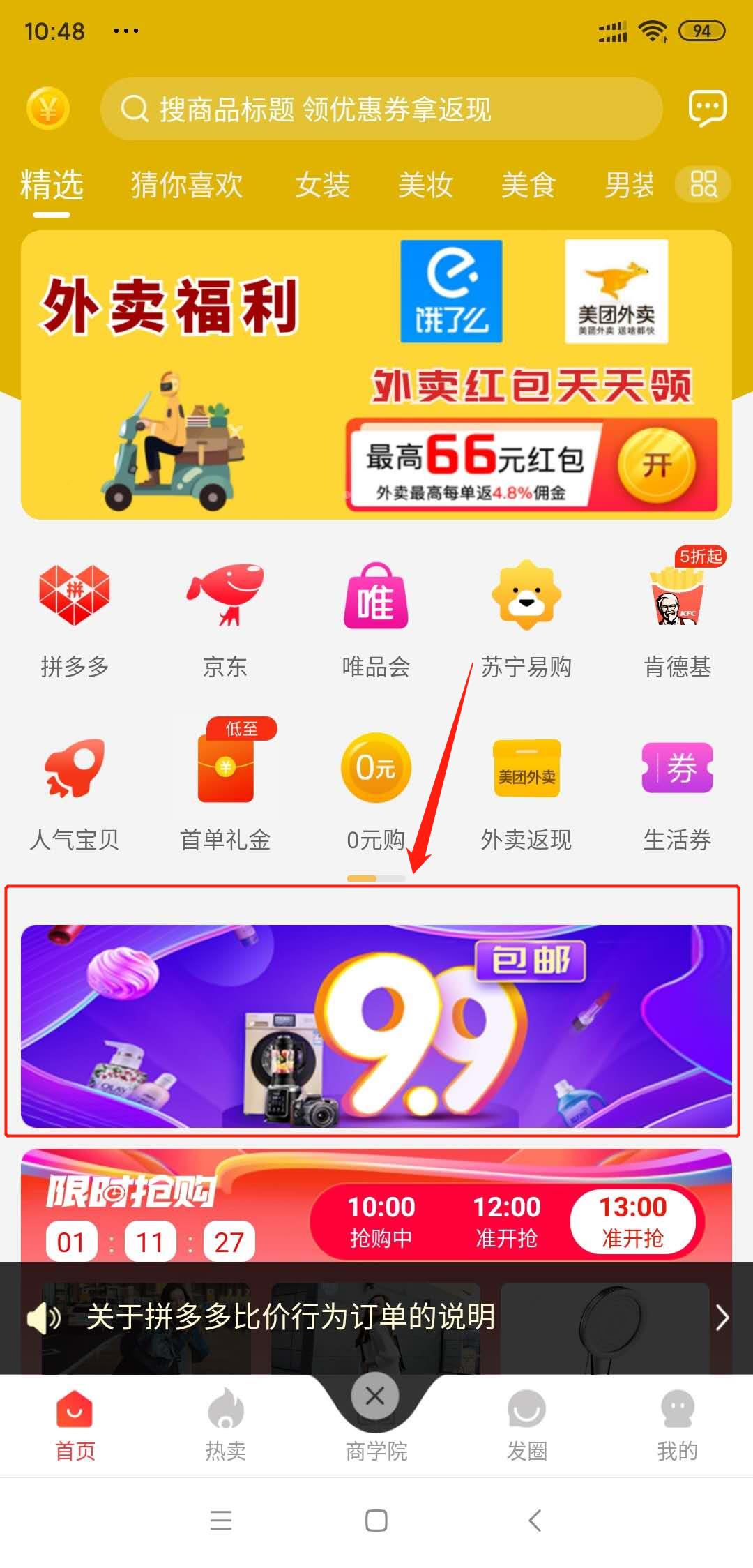The height and width of the screenshot is (1568, 753).
Task: Open the 9.9 包邮 banner
Action: (376, 1025)
